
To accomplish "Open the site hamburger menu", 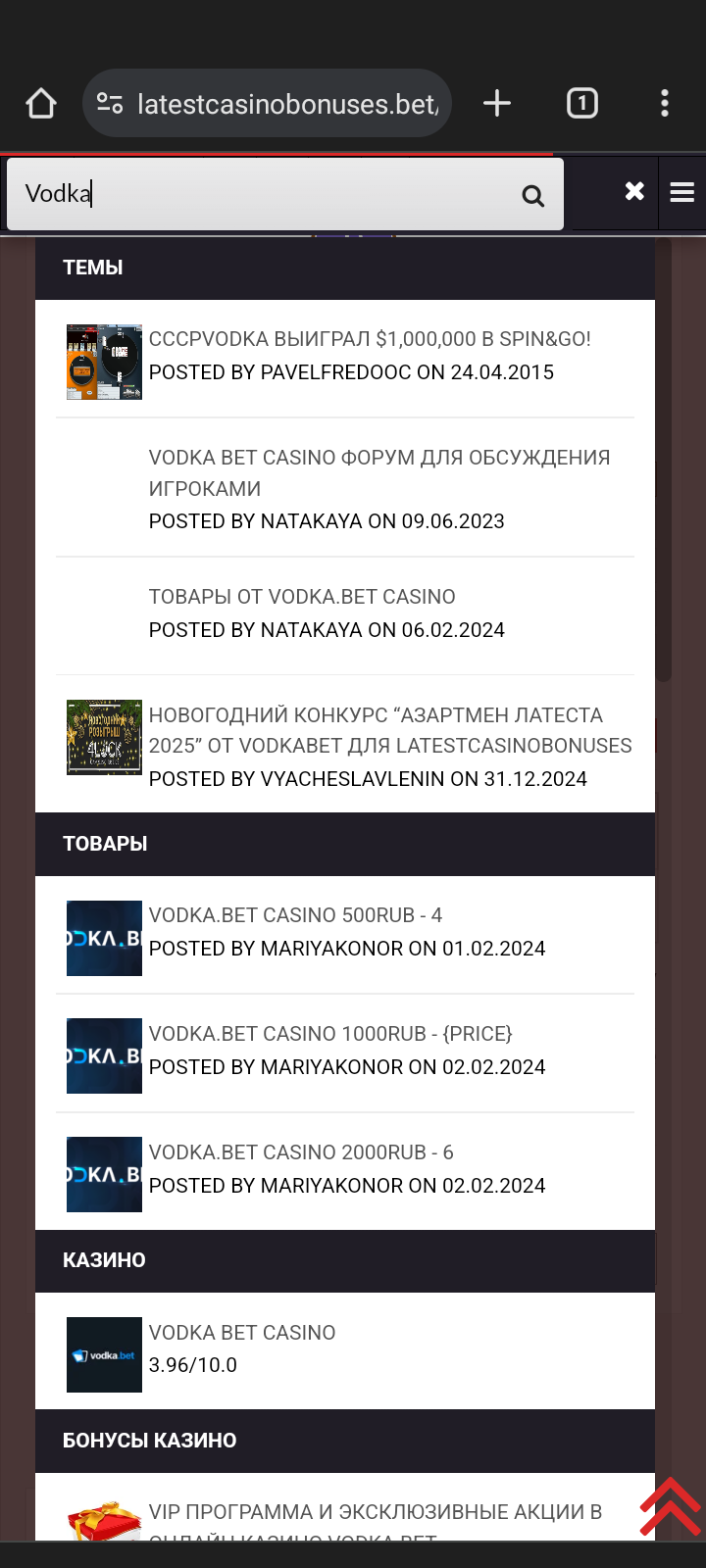I will pyautogui.click(x=682, y=192).
